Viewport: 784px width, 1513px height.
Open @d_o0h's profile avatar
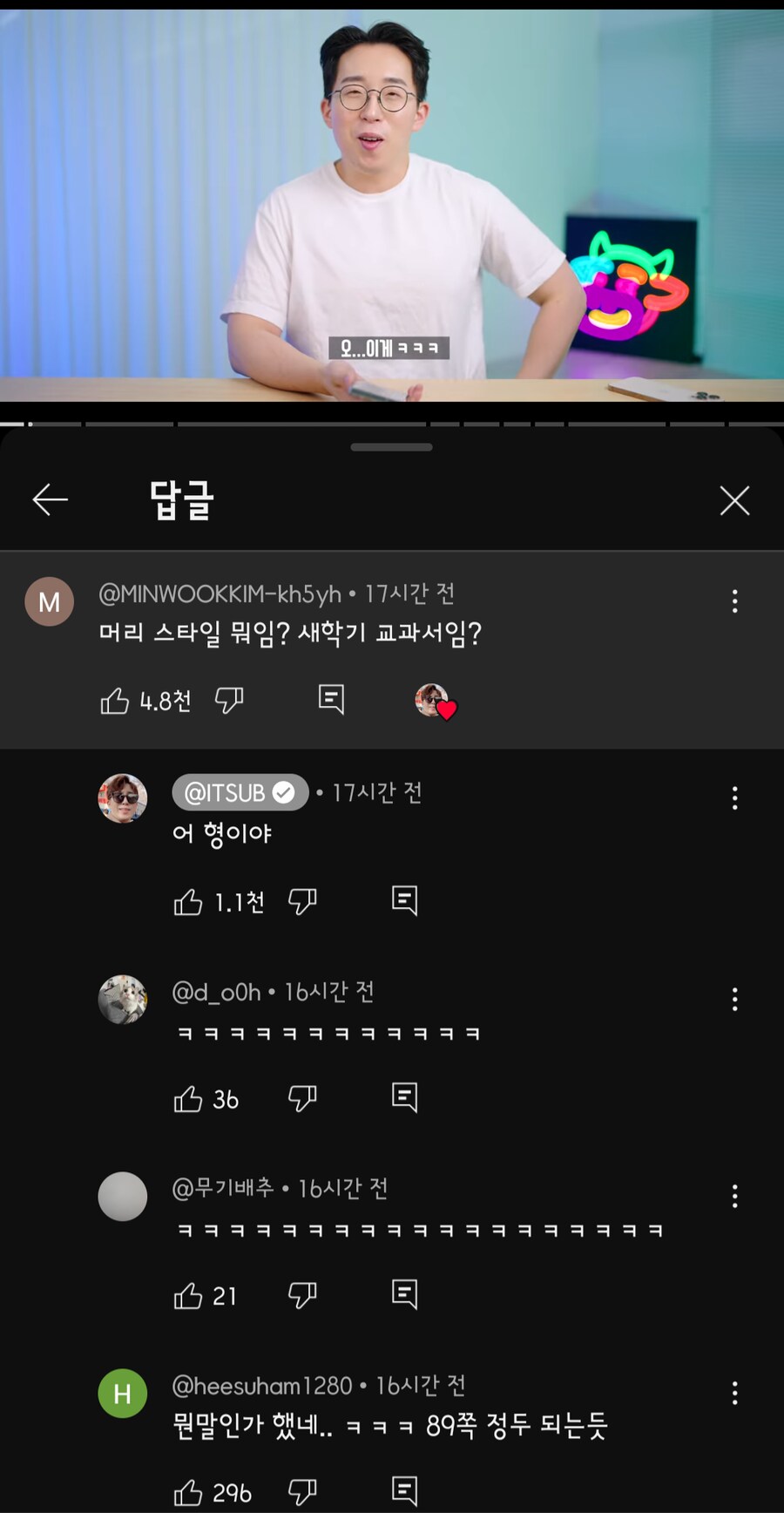point(122,1000)
